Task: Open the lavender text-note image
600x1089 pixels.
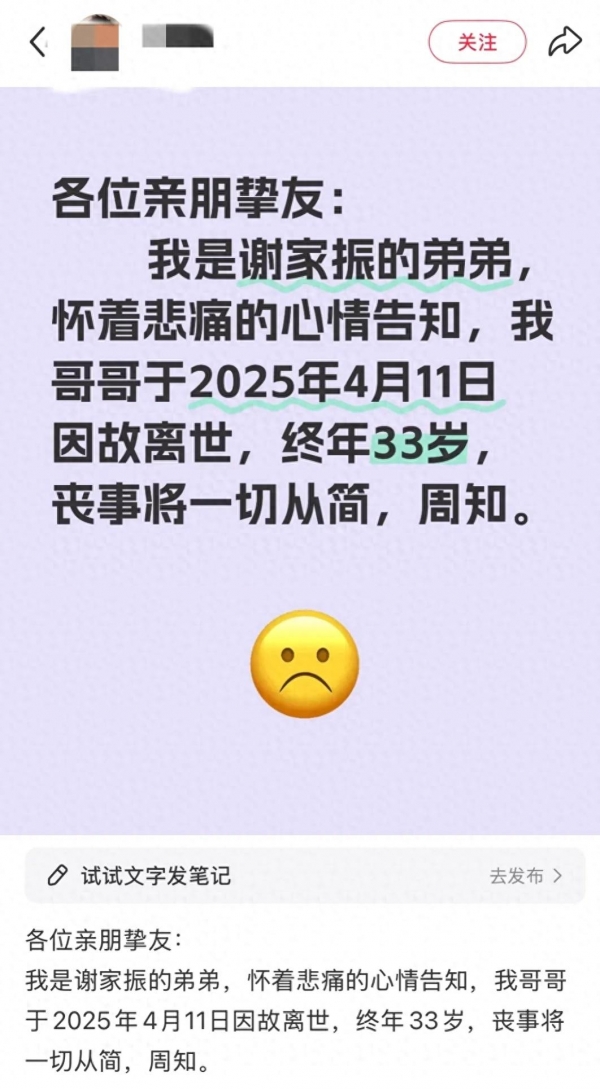Action: click(x=300, y=460)
